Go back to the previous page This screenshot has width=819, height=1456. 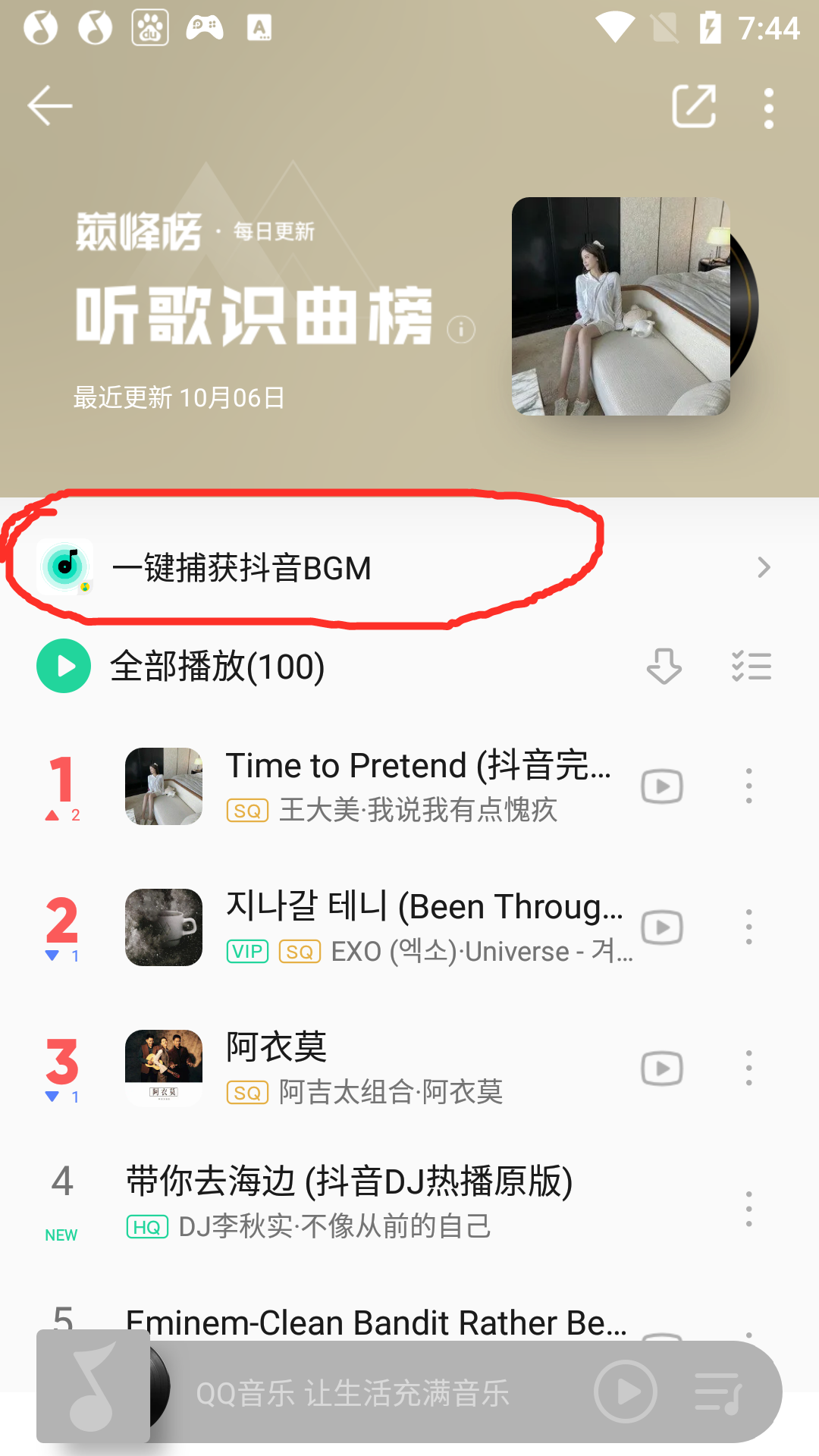tap(50, 105)
